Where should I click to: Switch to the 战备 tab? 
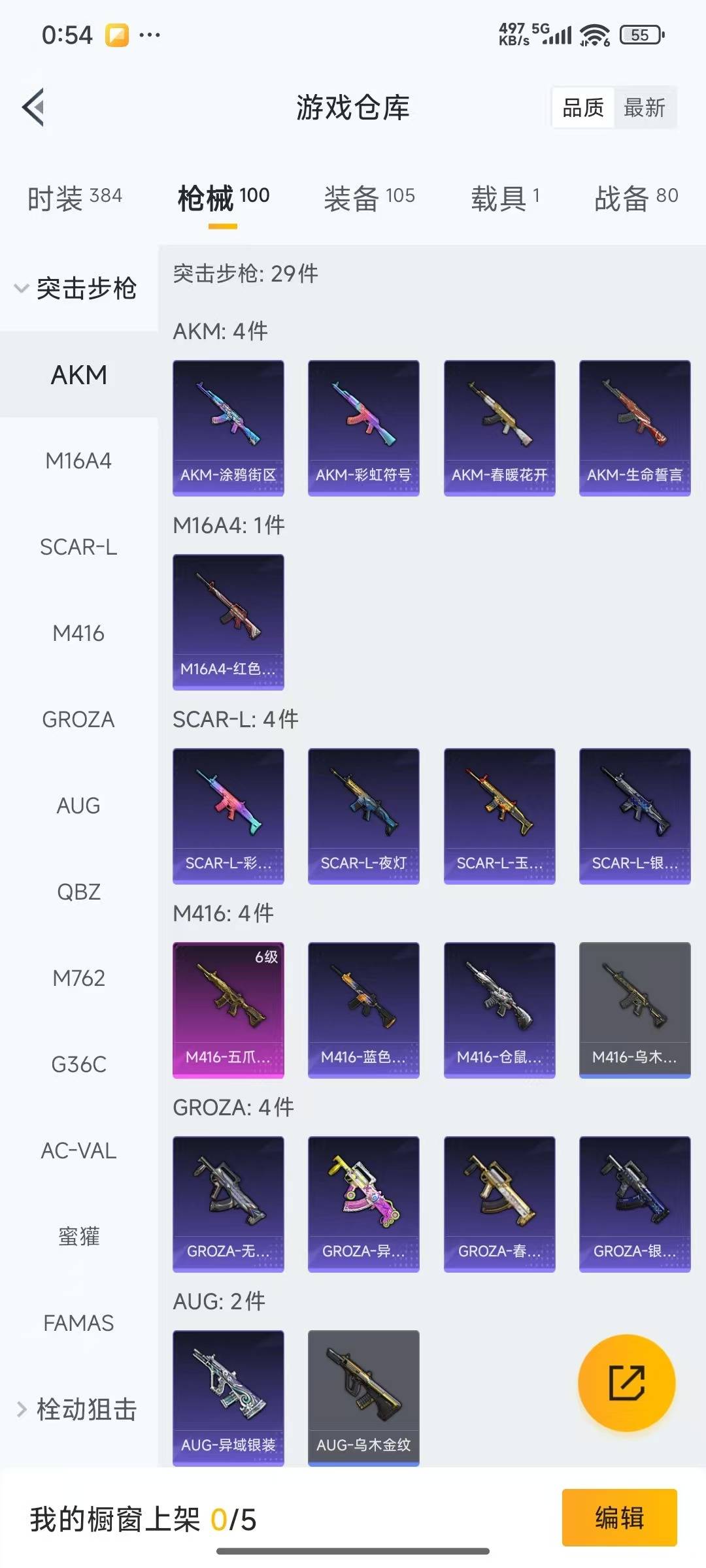635,197
